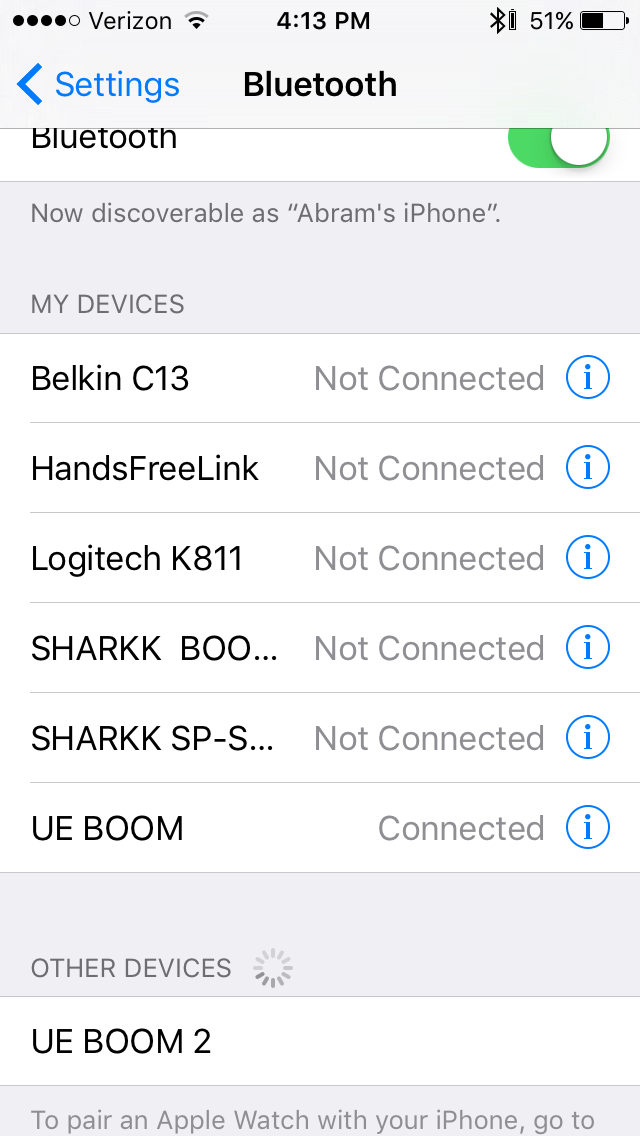Open info for Logitech K811

coord(588,559)
